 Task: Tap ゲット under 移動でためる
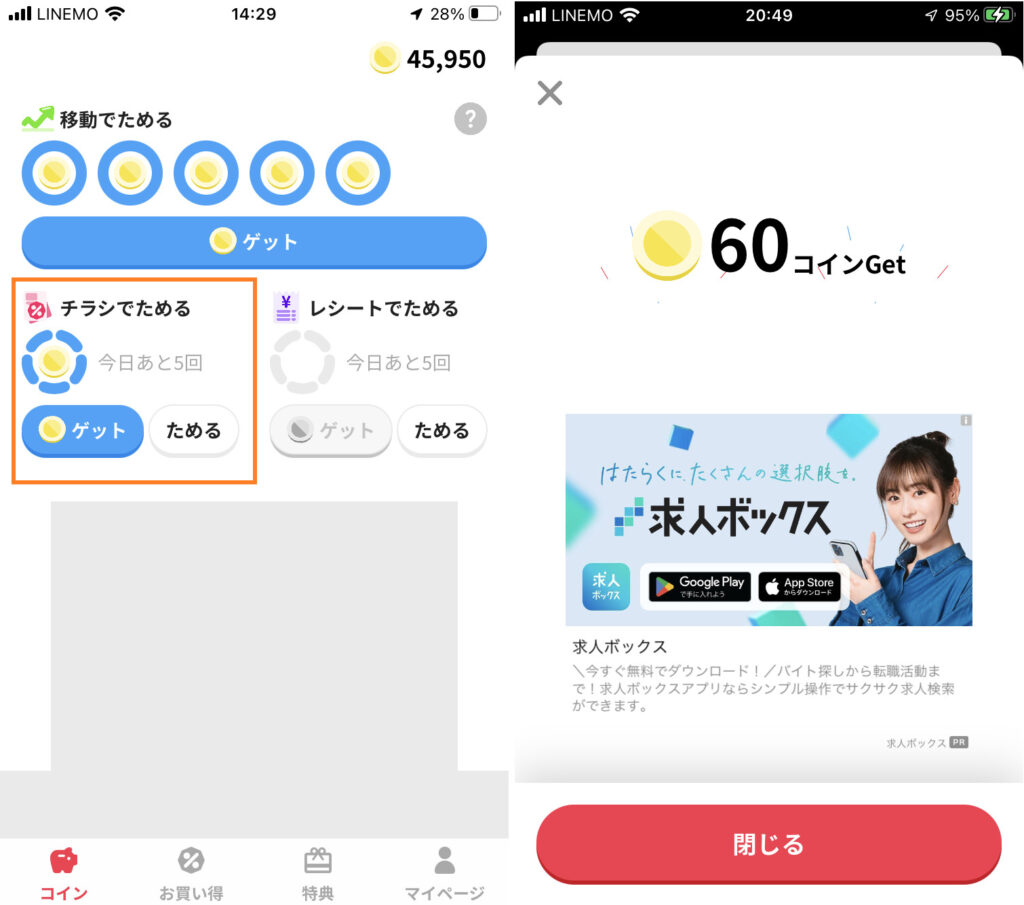(254, 242)
